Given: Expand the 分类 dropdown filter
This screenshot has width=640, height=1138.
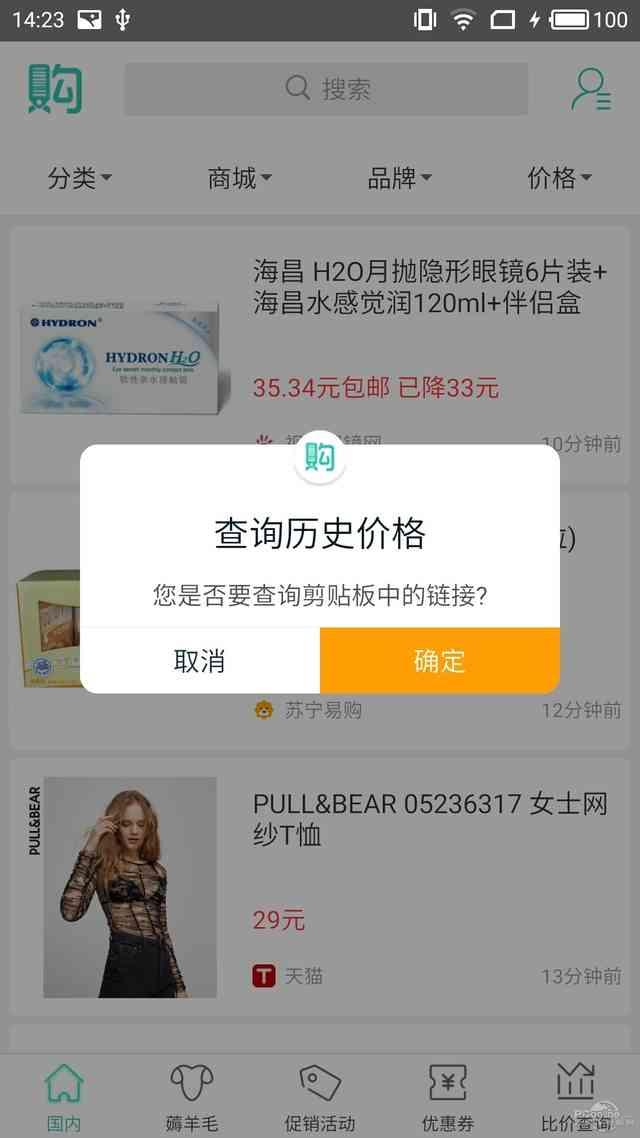Looking at the screenshot, I should click(x=80, y=178).
